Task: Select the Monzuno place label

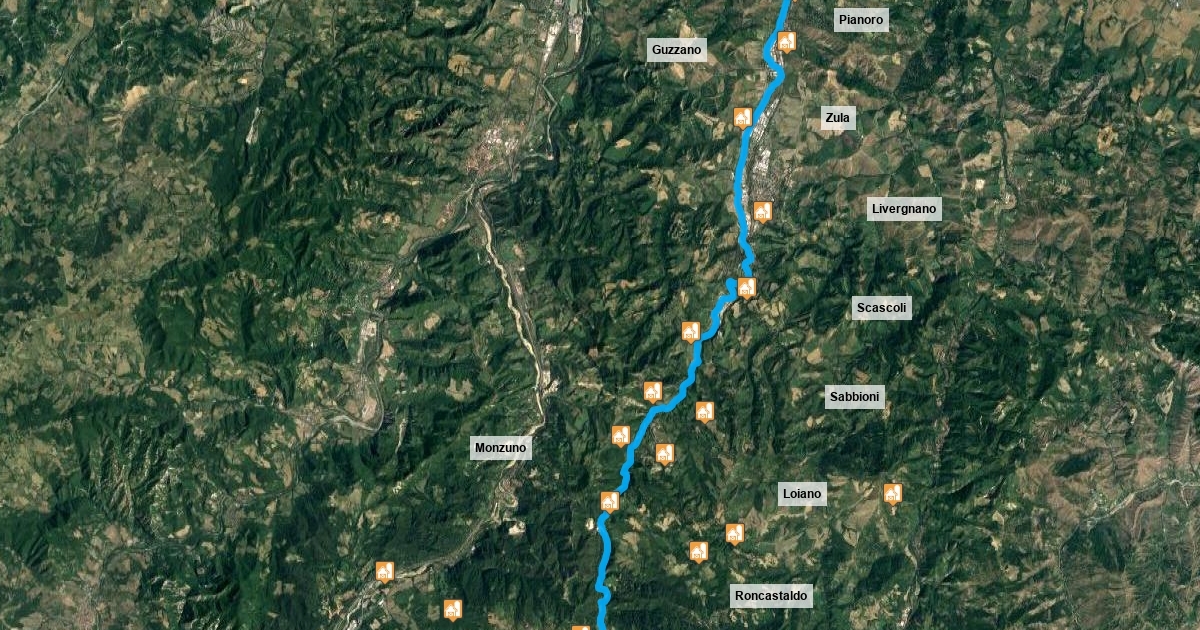Action: pyautogui.click(x=500, y=448)
